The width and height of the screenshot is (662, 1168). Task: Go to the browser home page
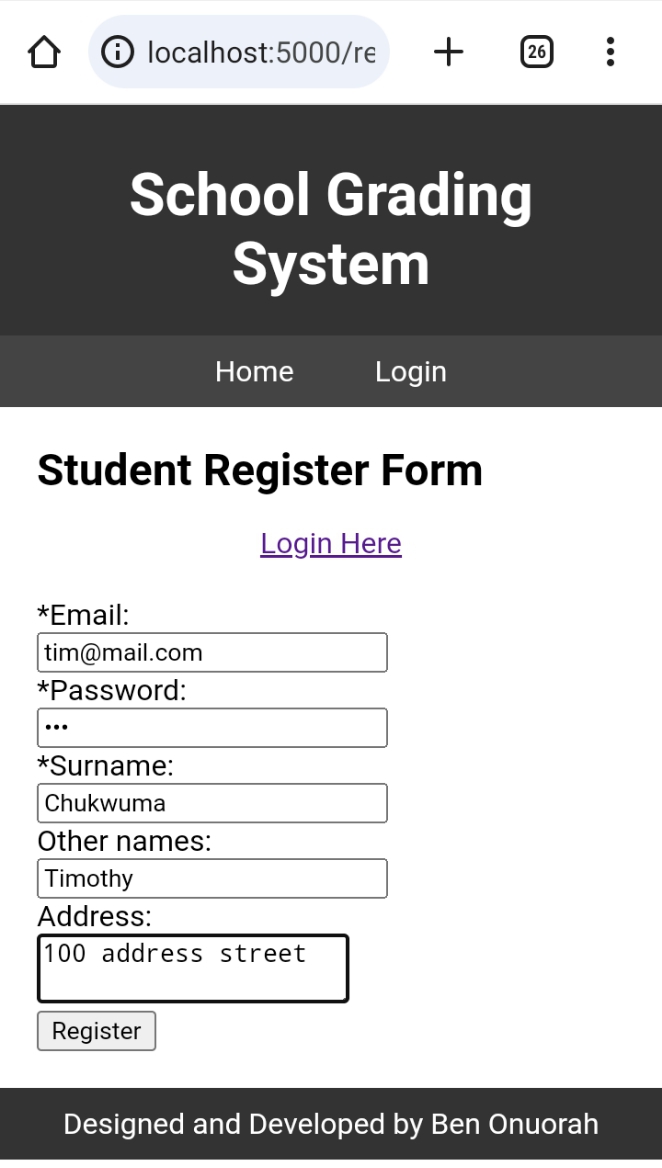click(44, 52)
